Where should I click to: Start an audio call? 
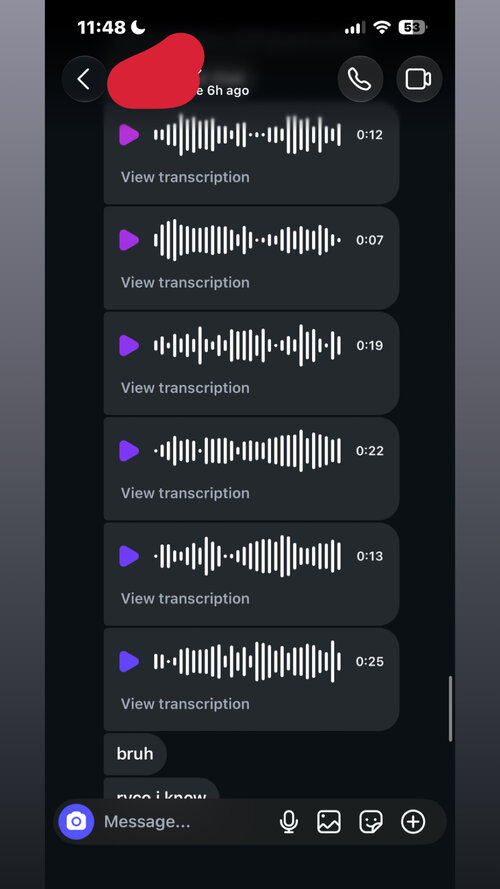pyautogui.click(x=360, y=79)
